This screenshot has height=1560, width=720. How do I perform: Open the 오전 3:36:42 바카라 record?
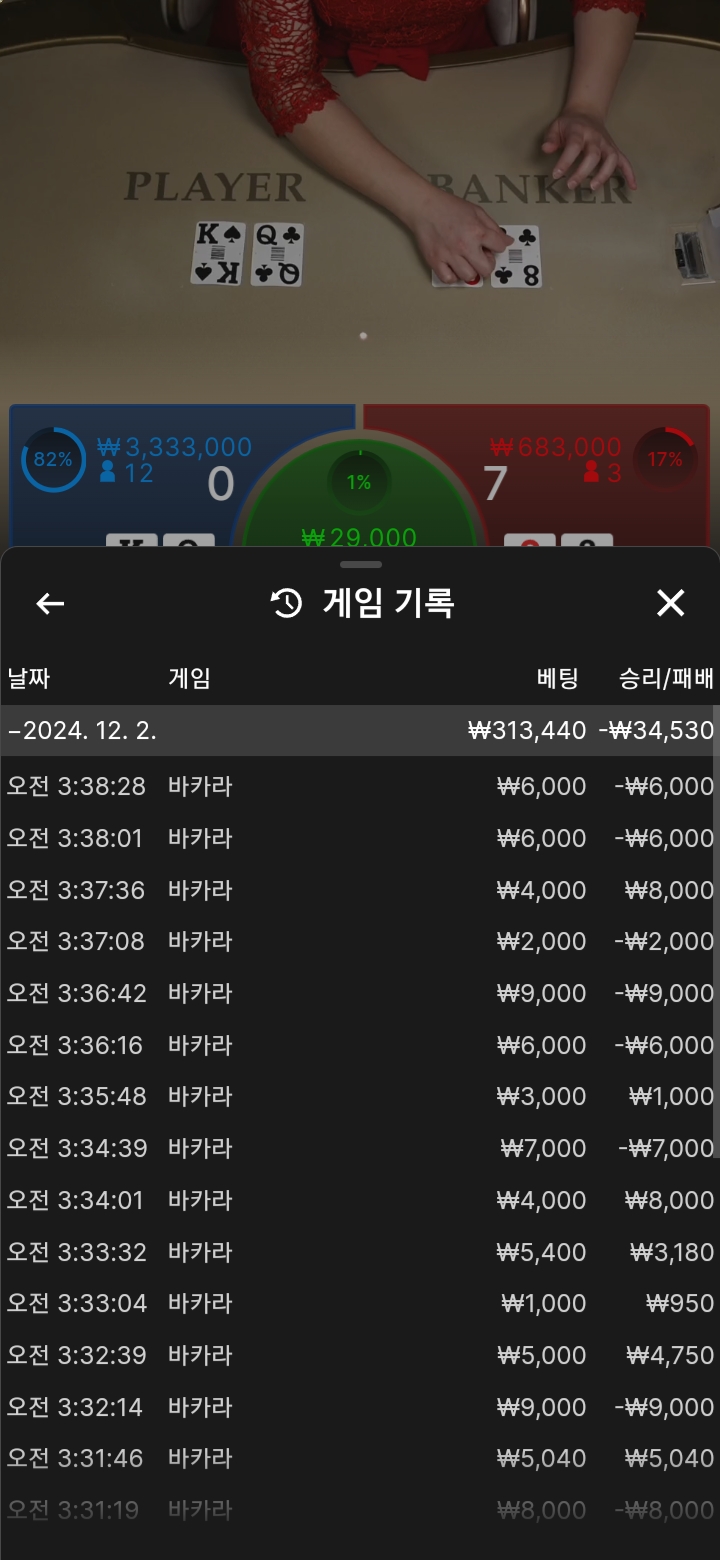coord(360,993)
